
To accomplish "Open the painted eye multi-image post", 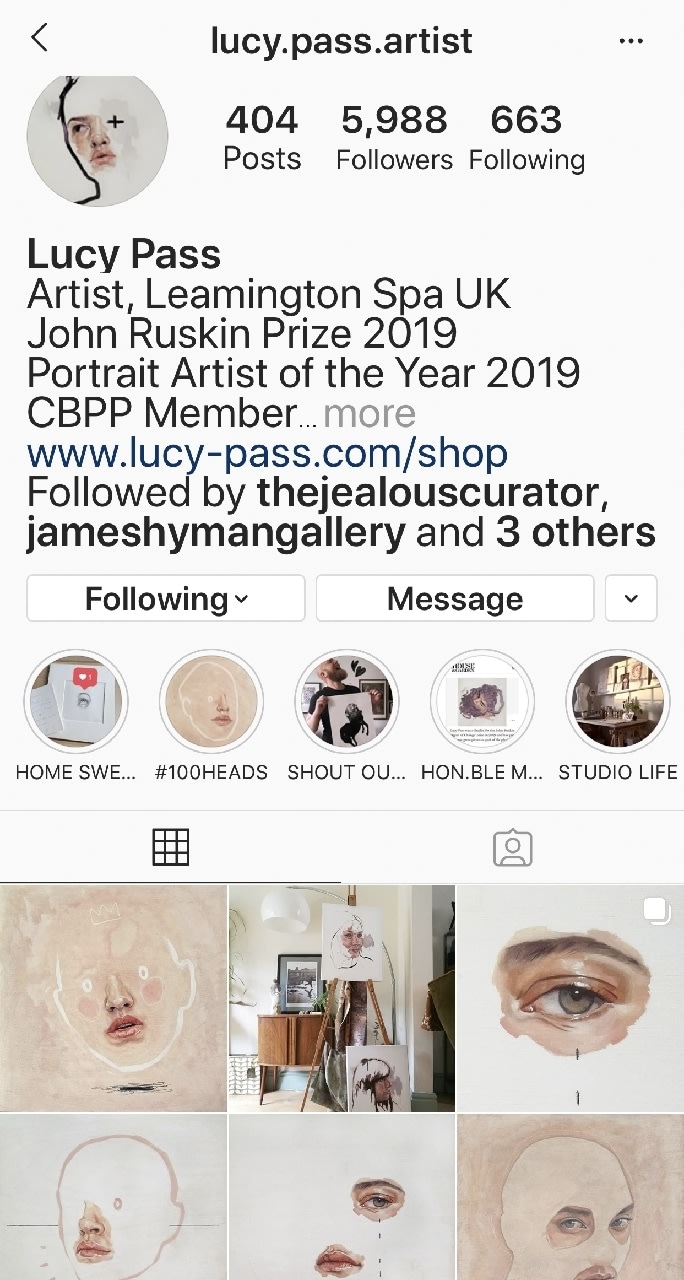I will [x=570, y=998].
